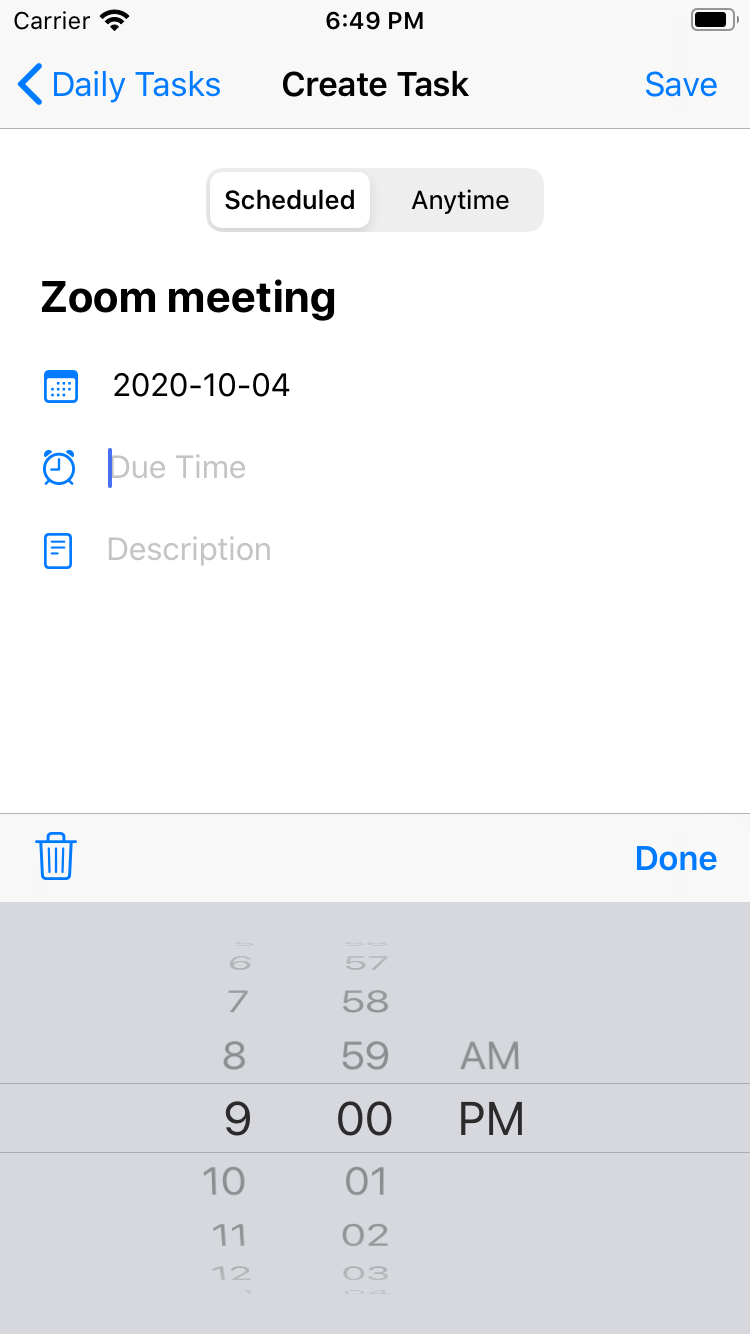750x1334 pixels.
Task: Pick minute 59 in the picker
Action: [365, 1056]
